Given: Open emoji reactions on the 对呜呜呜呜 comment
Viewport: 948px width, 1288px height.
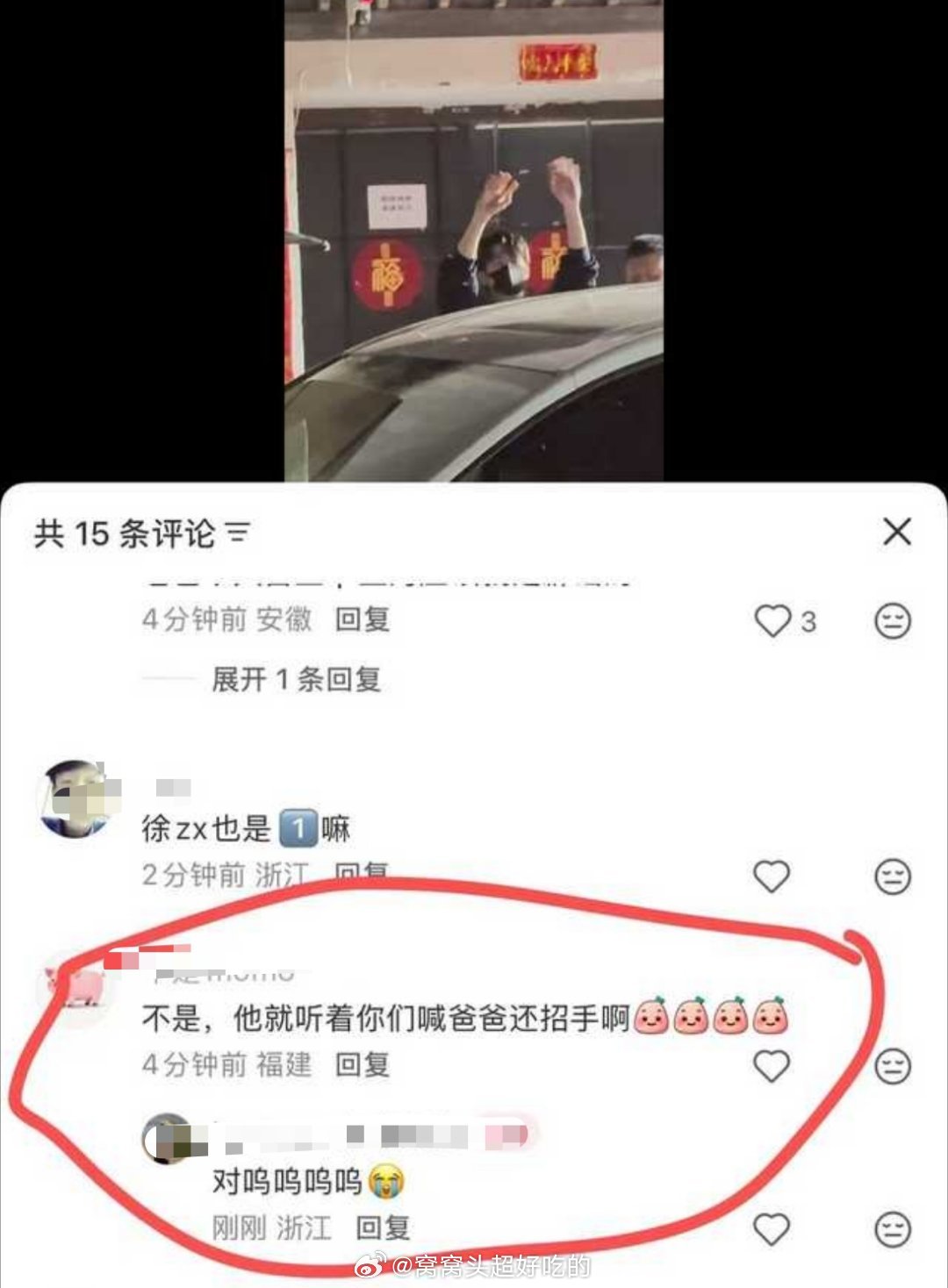Looking at the screenshot, I should [894, 1229].
